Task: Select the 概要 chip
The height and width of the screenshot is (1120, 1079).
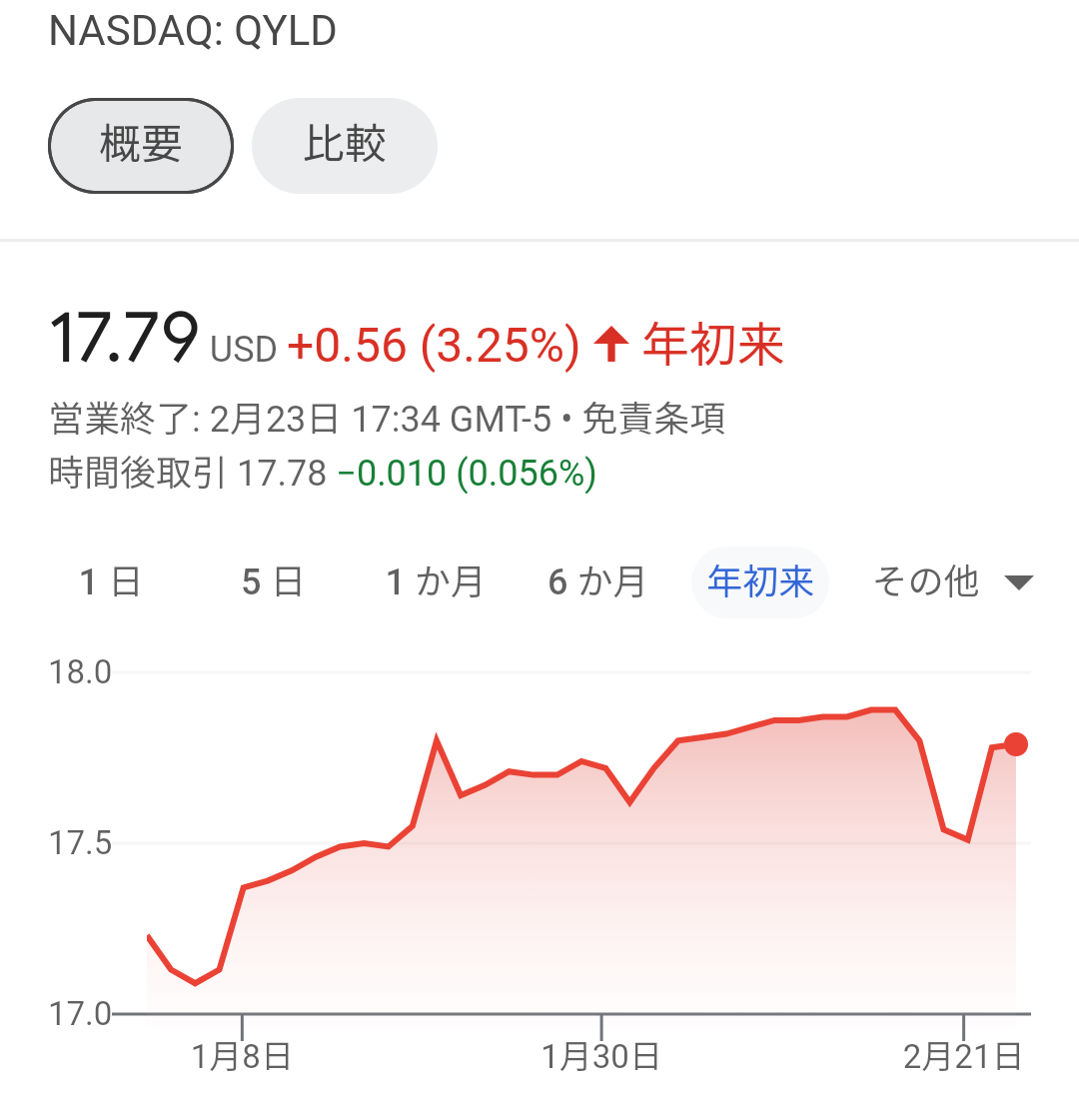Action: [141, 146]
